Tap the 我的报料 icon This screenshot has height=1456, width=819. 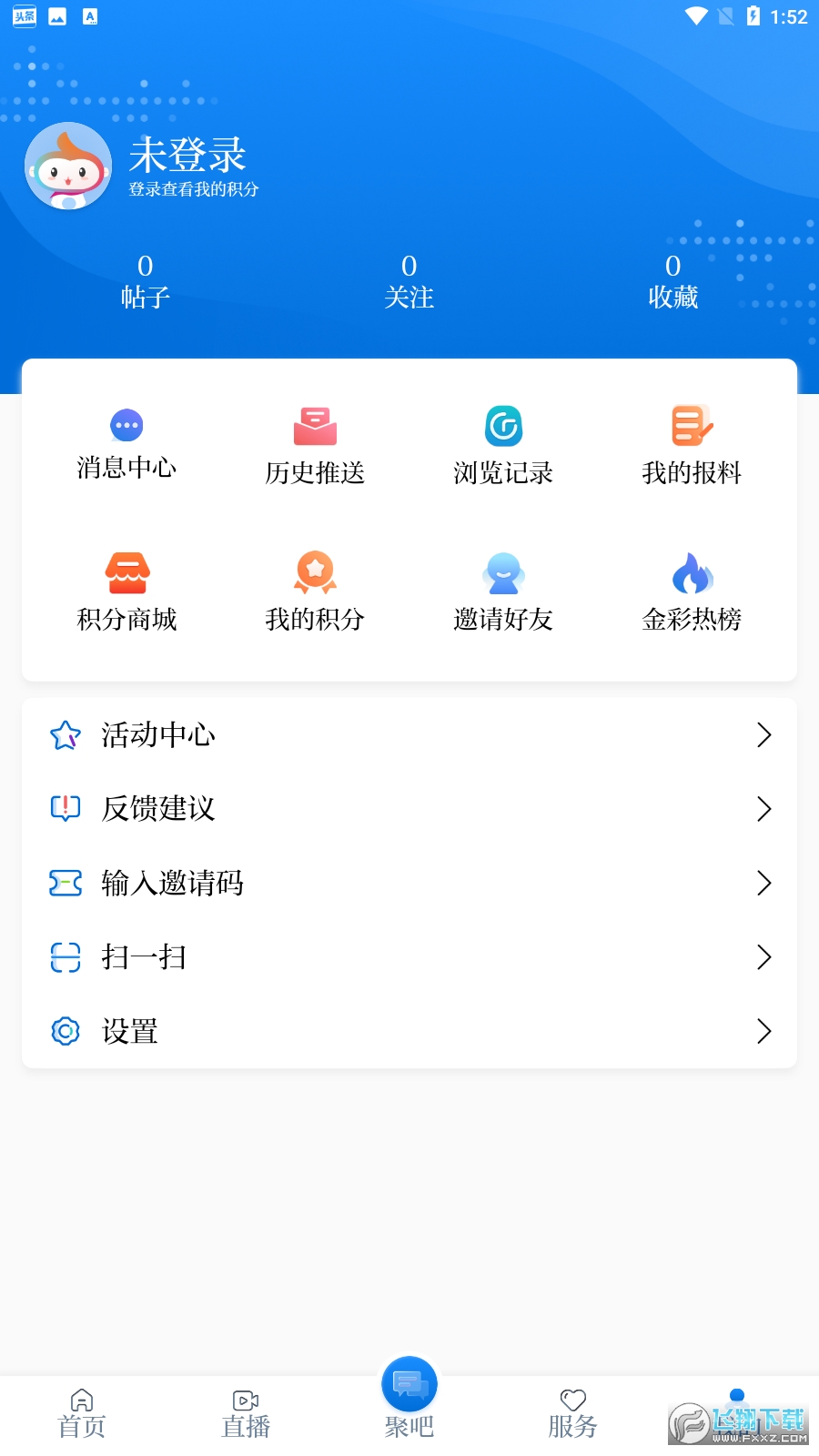point(692,425)
